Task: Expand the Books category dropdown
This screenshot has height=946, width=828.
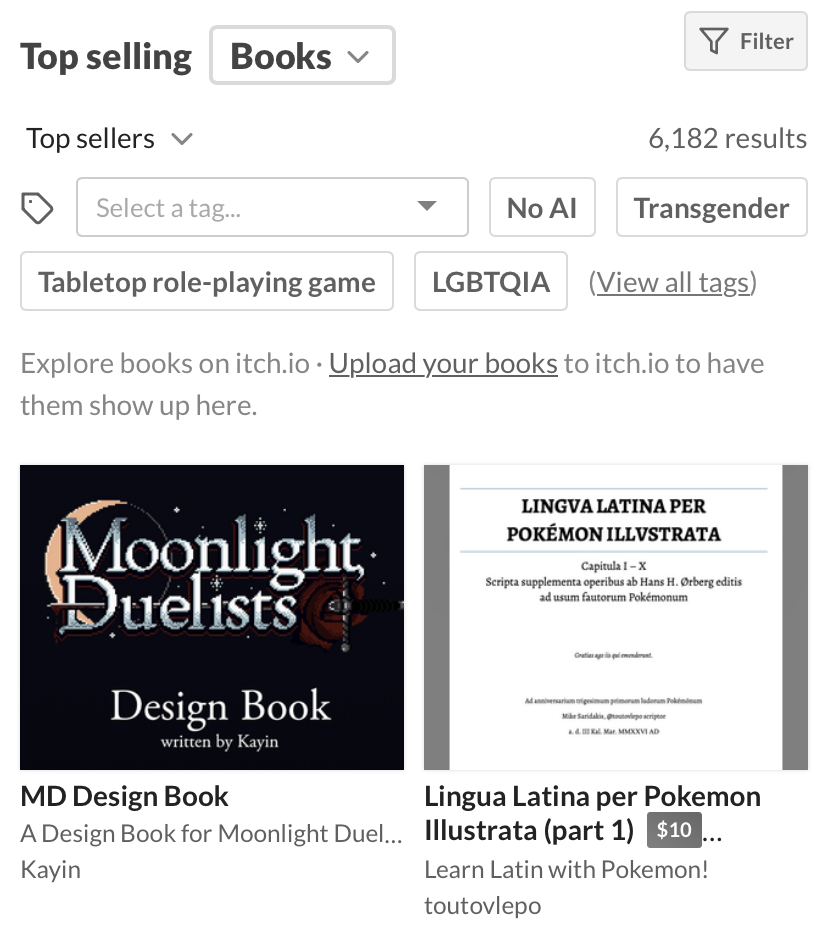Action: (302, 56)
